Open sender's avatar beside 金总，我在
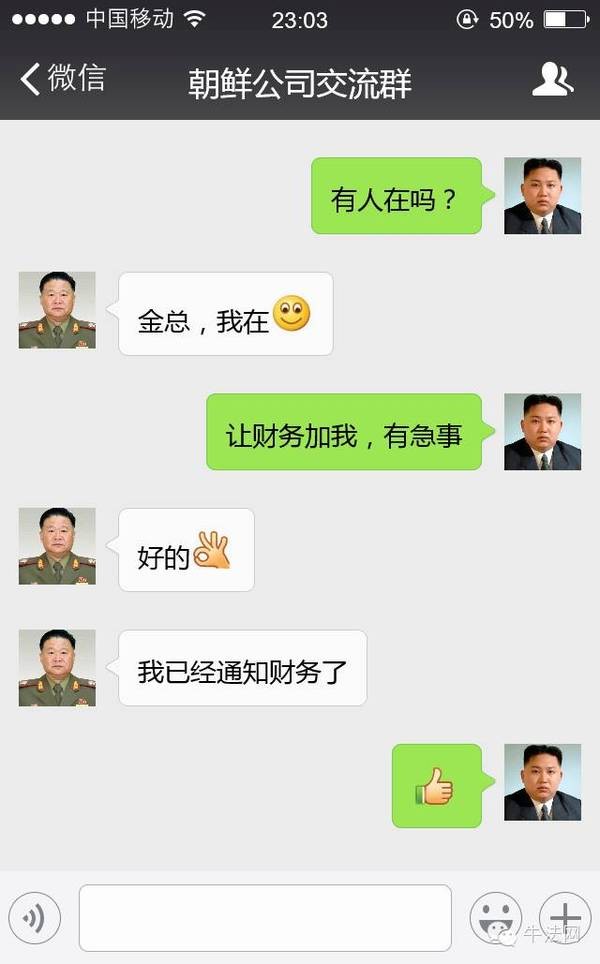Screen dimensions: 600x964 coord(57,310)
